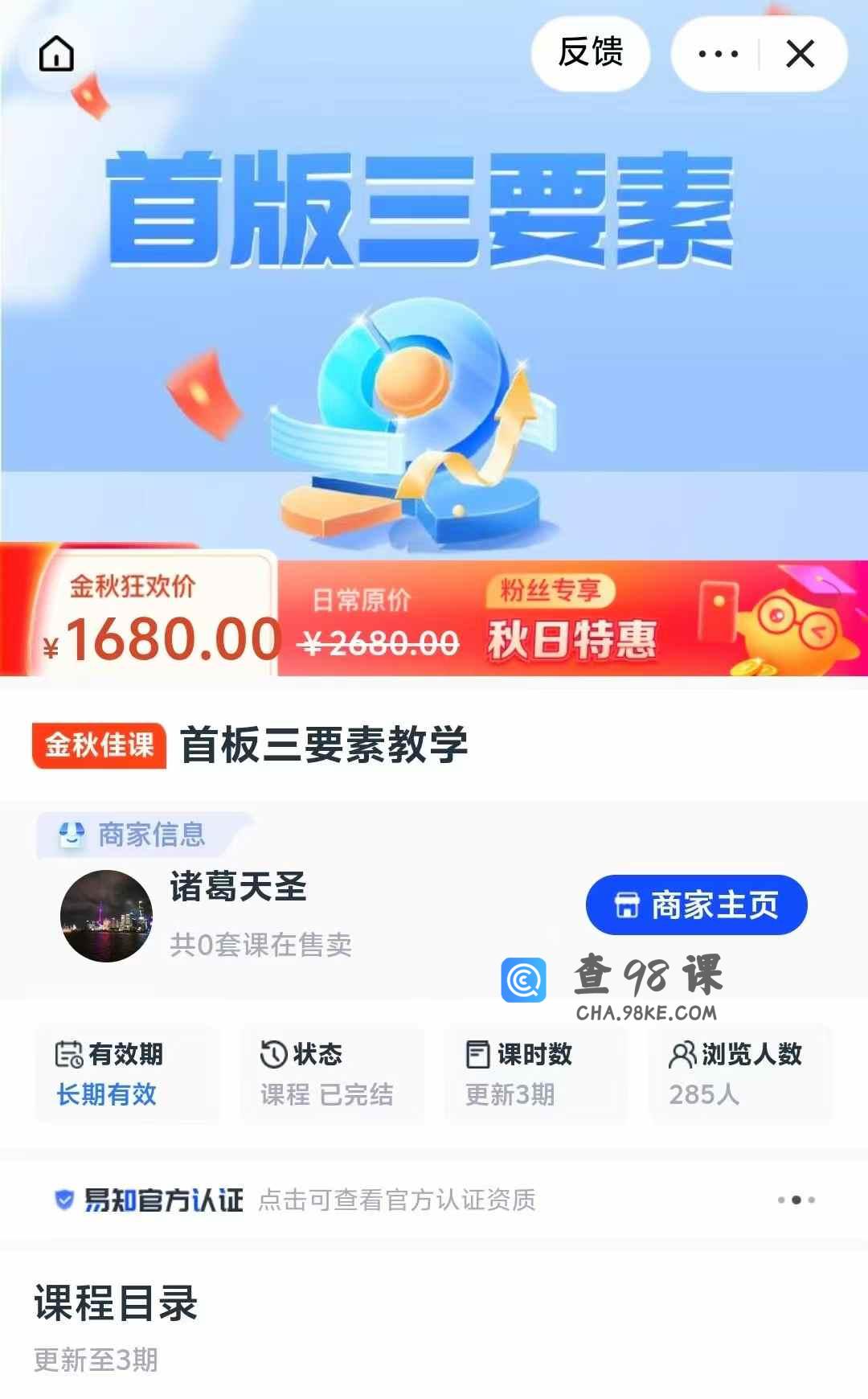Open 商家主页 merchant homepage
The height and width of the screenshot is (1399, 868).
pos(696,905)
